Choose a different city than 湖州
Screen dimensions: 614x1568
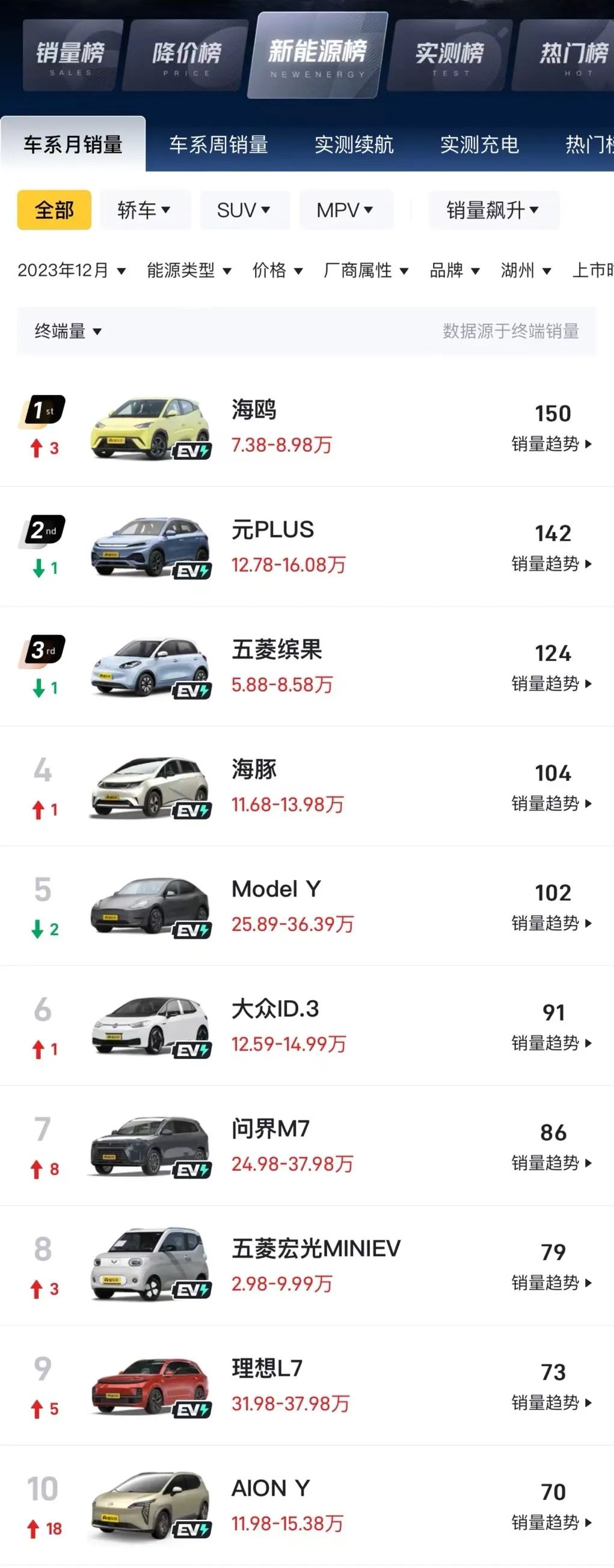point(526,270)
